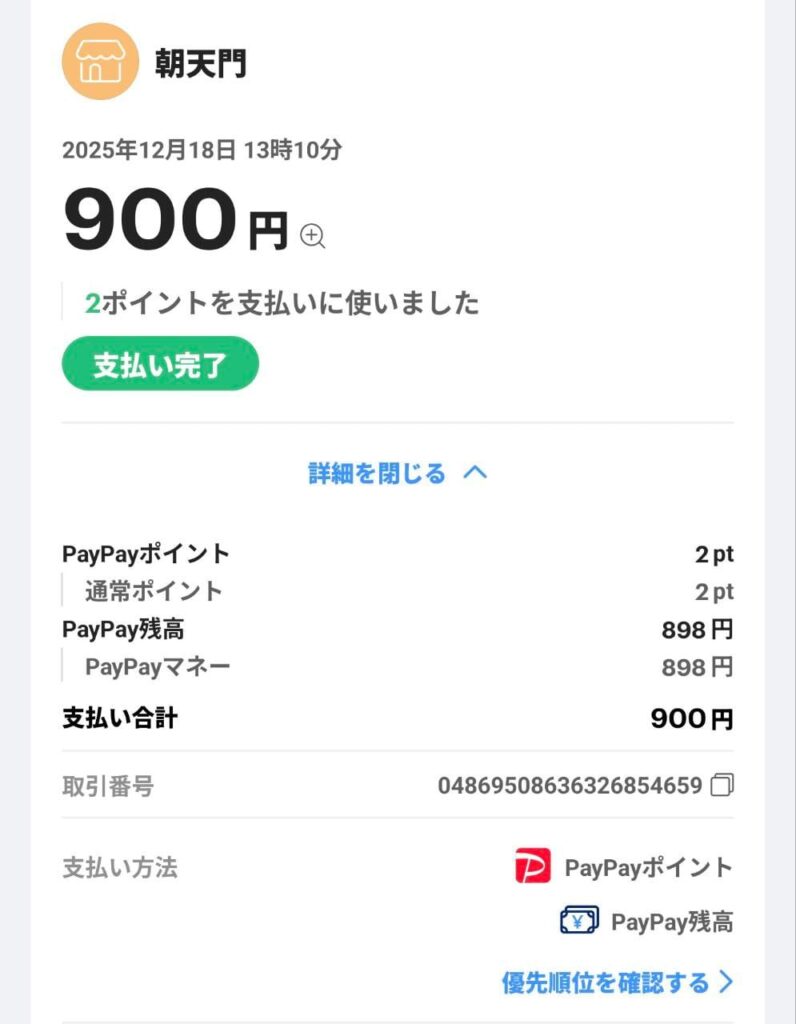
Task: Tap the magnifier icon beside 900円
Action: pyautogui.click(x=313, y=236)
